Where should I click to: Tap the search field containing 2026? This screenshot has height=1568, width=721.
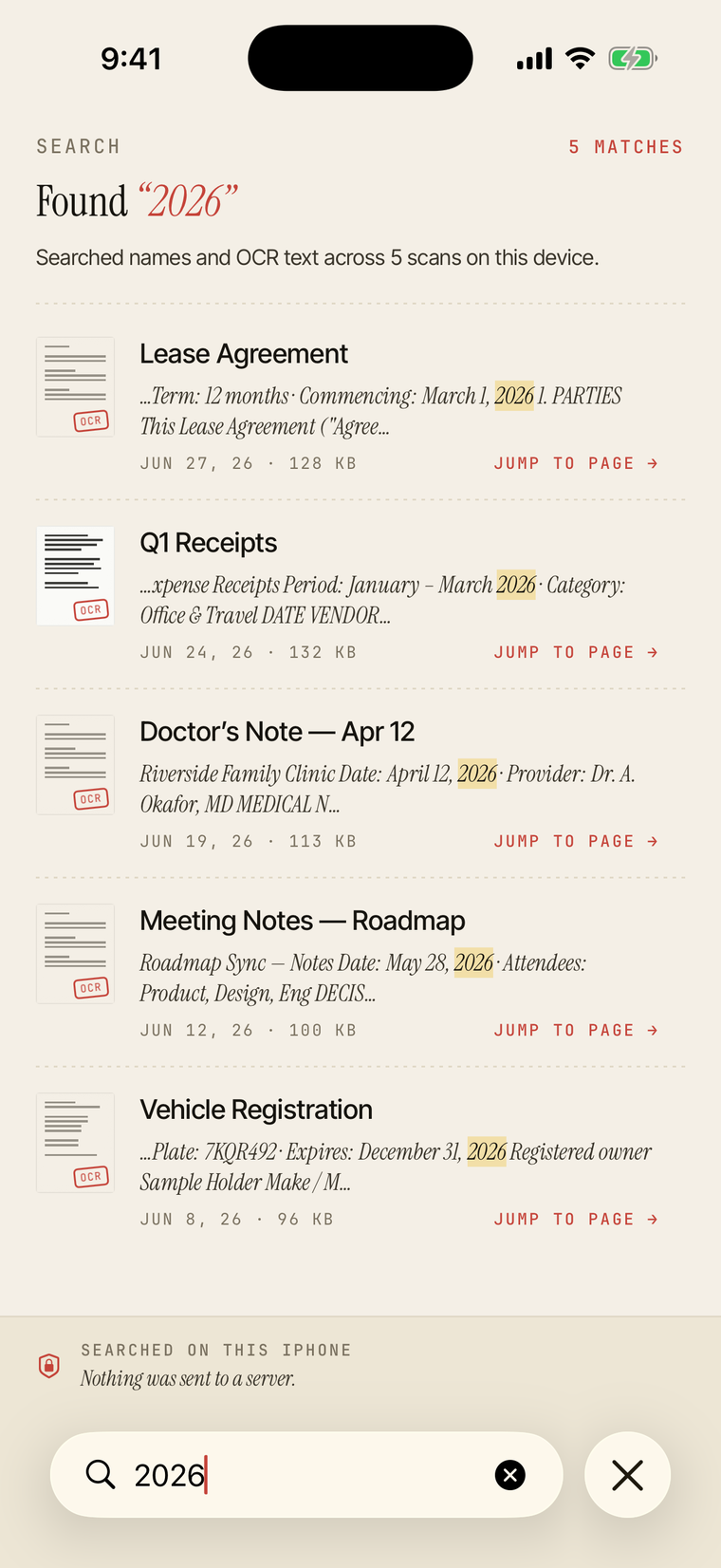pos(306,1475)
